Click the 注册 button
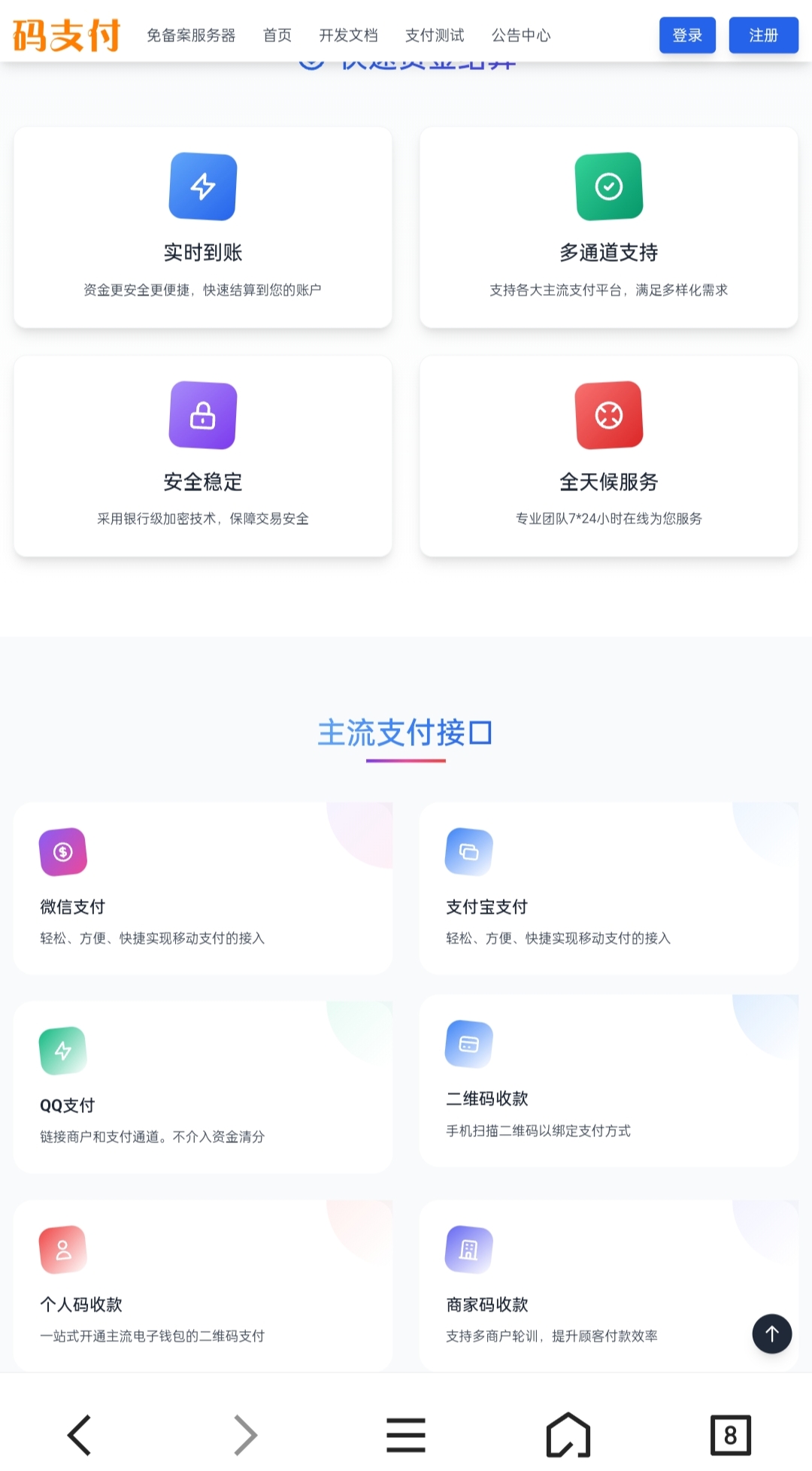The height and width of the screenshot is (1471, 812). click(763, 35)
